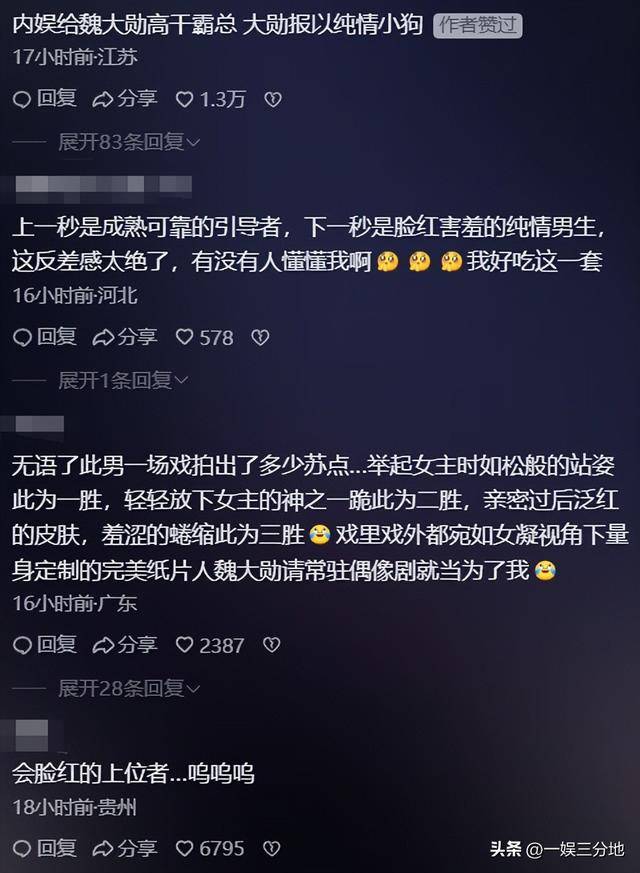The image size is (640, 873).
Task: Expand the 28 replies
Action: [129, 688]
